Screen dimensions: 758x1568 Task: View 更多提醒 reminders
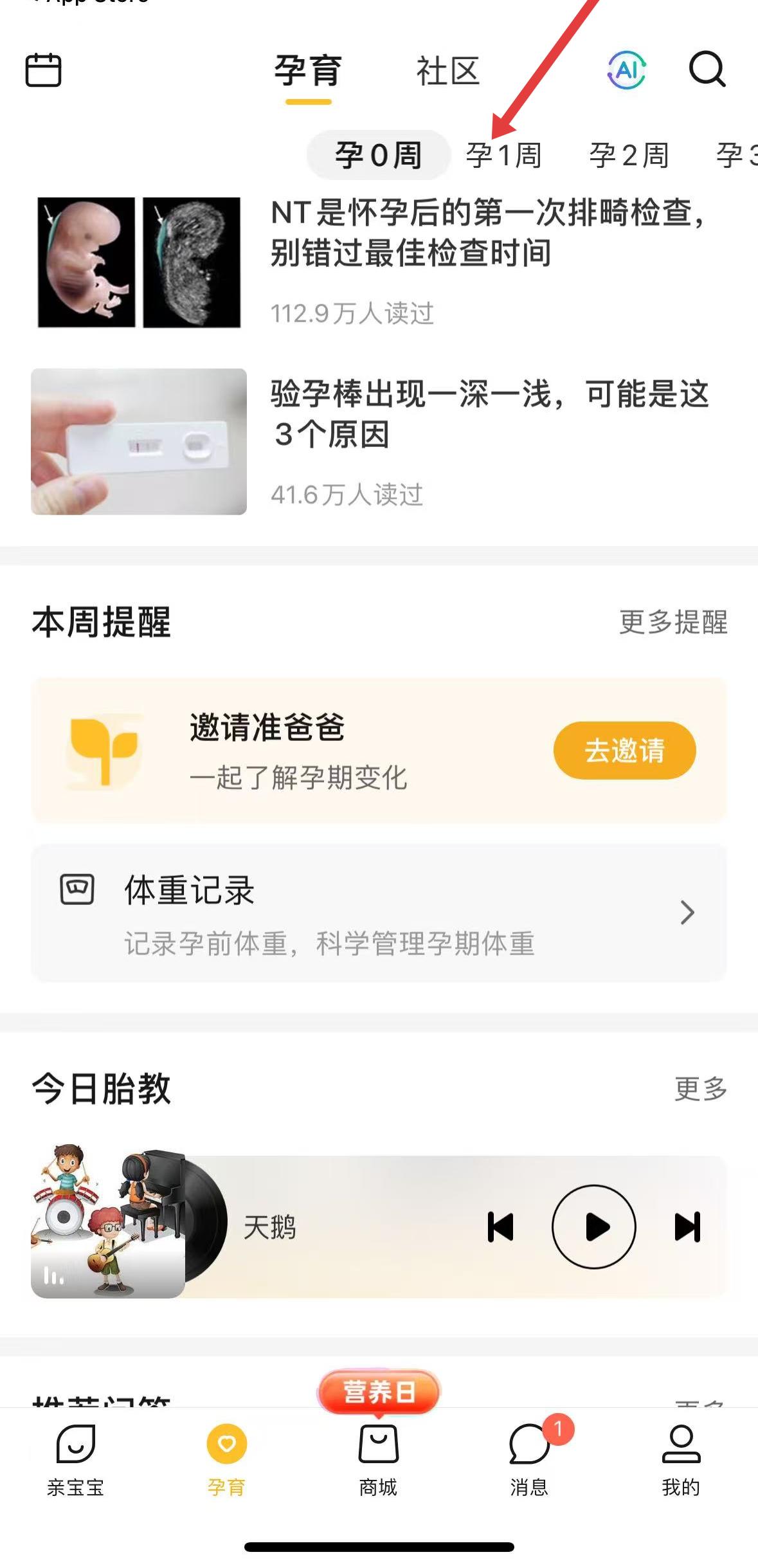click(672, 622)
